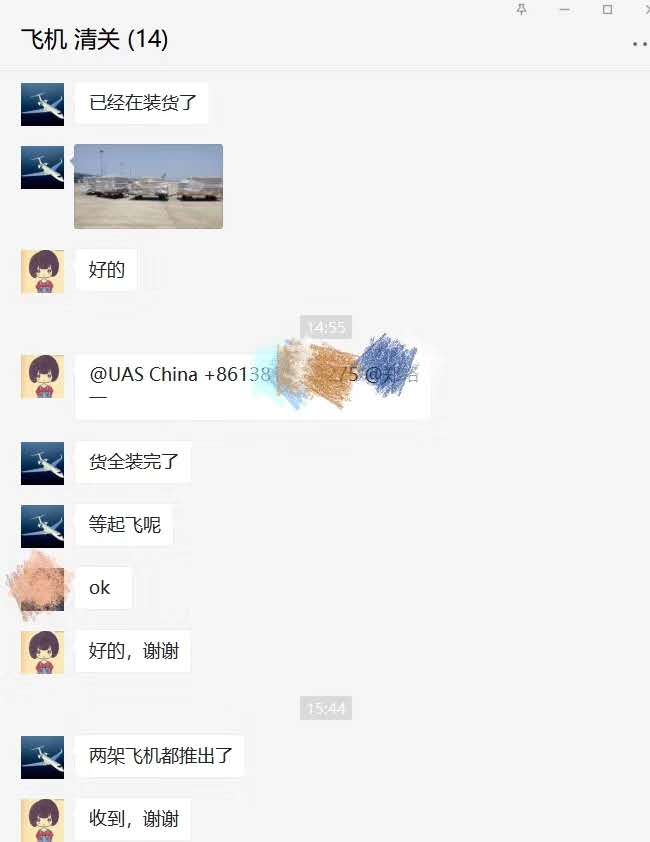Open the girl avatar beside 收到，谢谢
Viewport: 650px width, 842px height.
pyautogui.click(x=42, y=820)
